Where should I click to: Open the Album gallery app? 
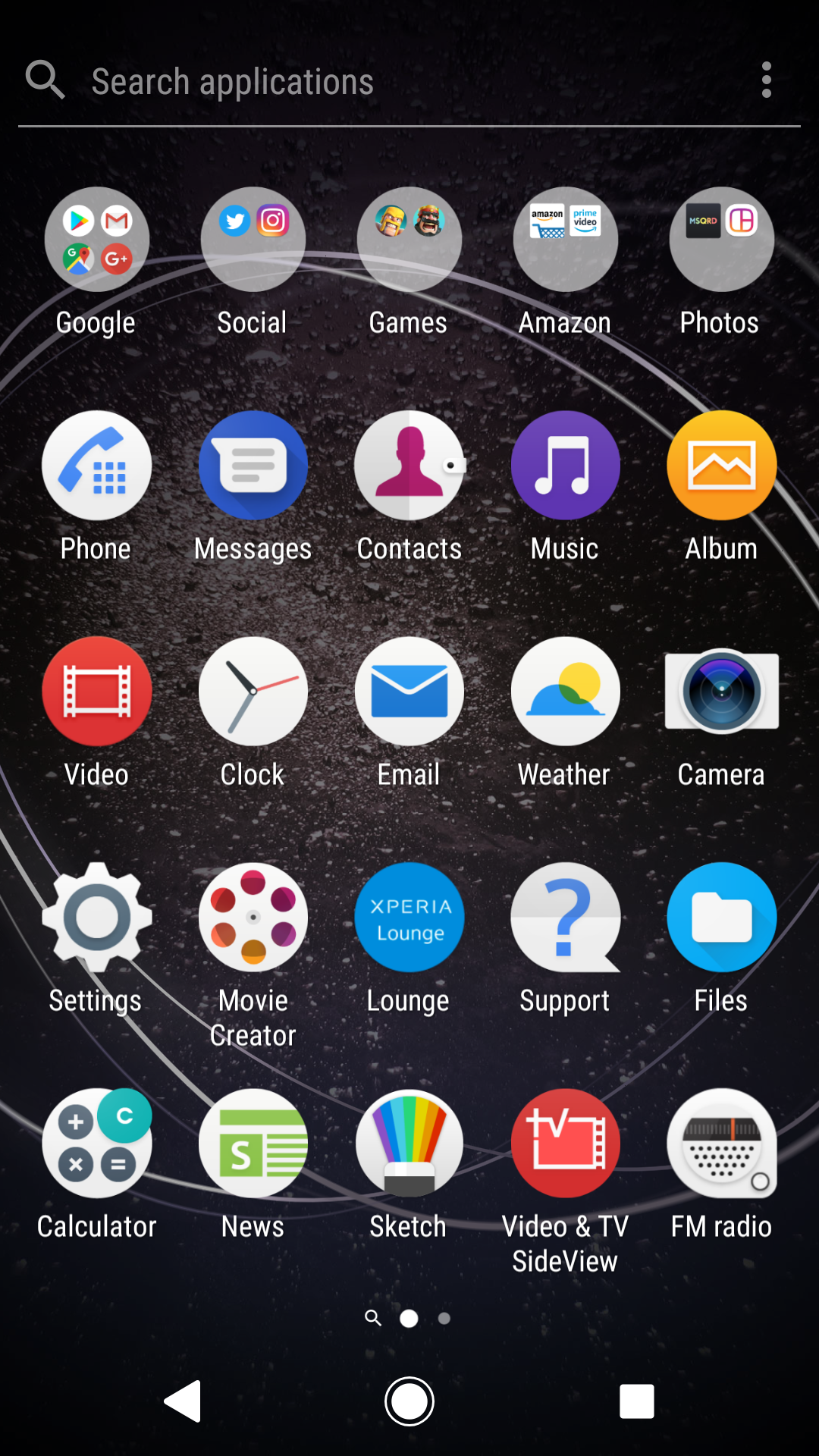[721, 466]
